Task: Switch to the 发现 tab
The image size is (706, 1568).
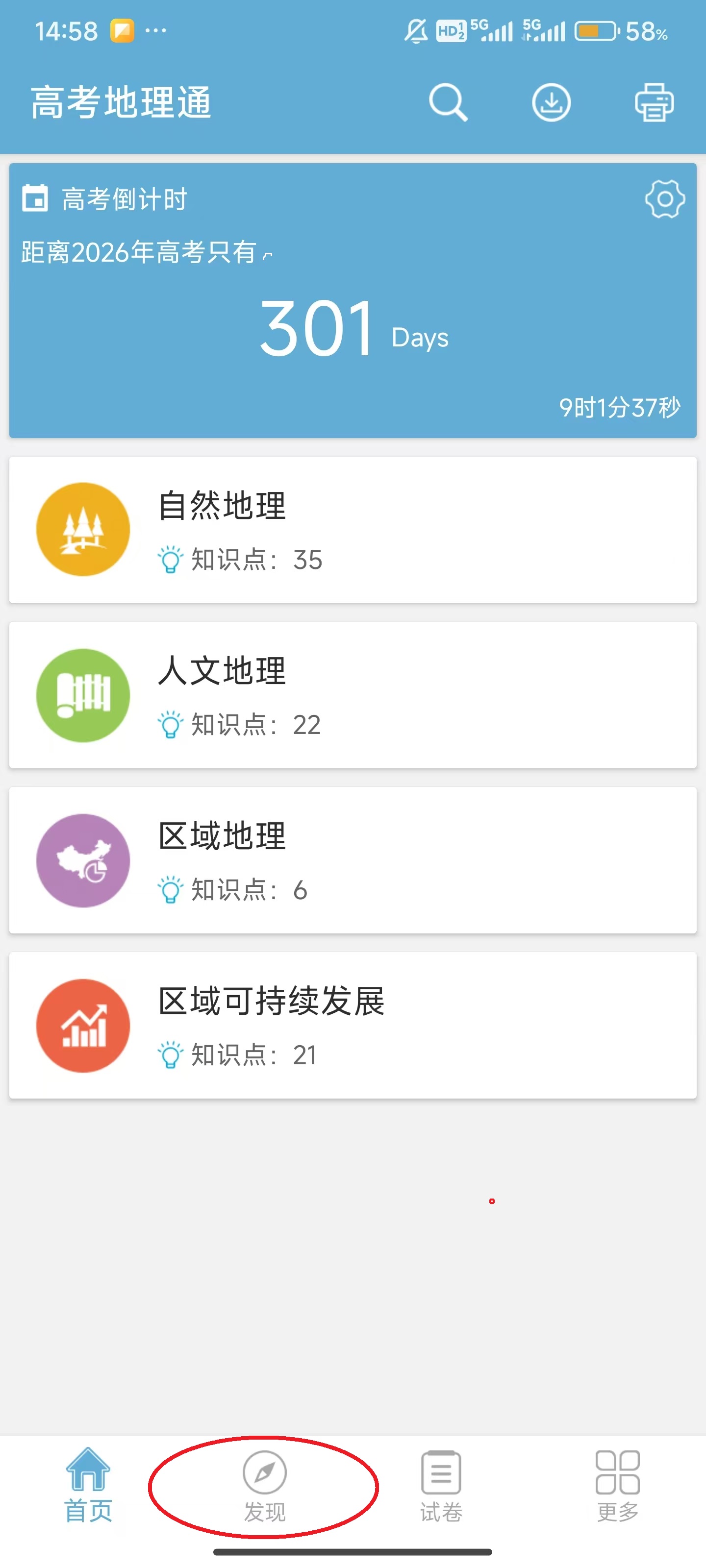Action: [264, 1486]
